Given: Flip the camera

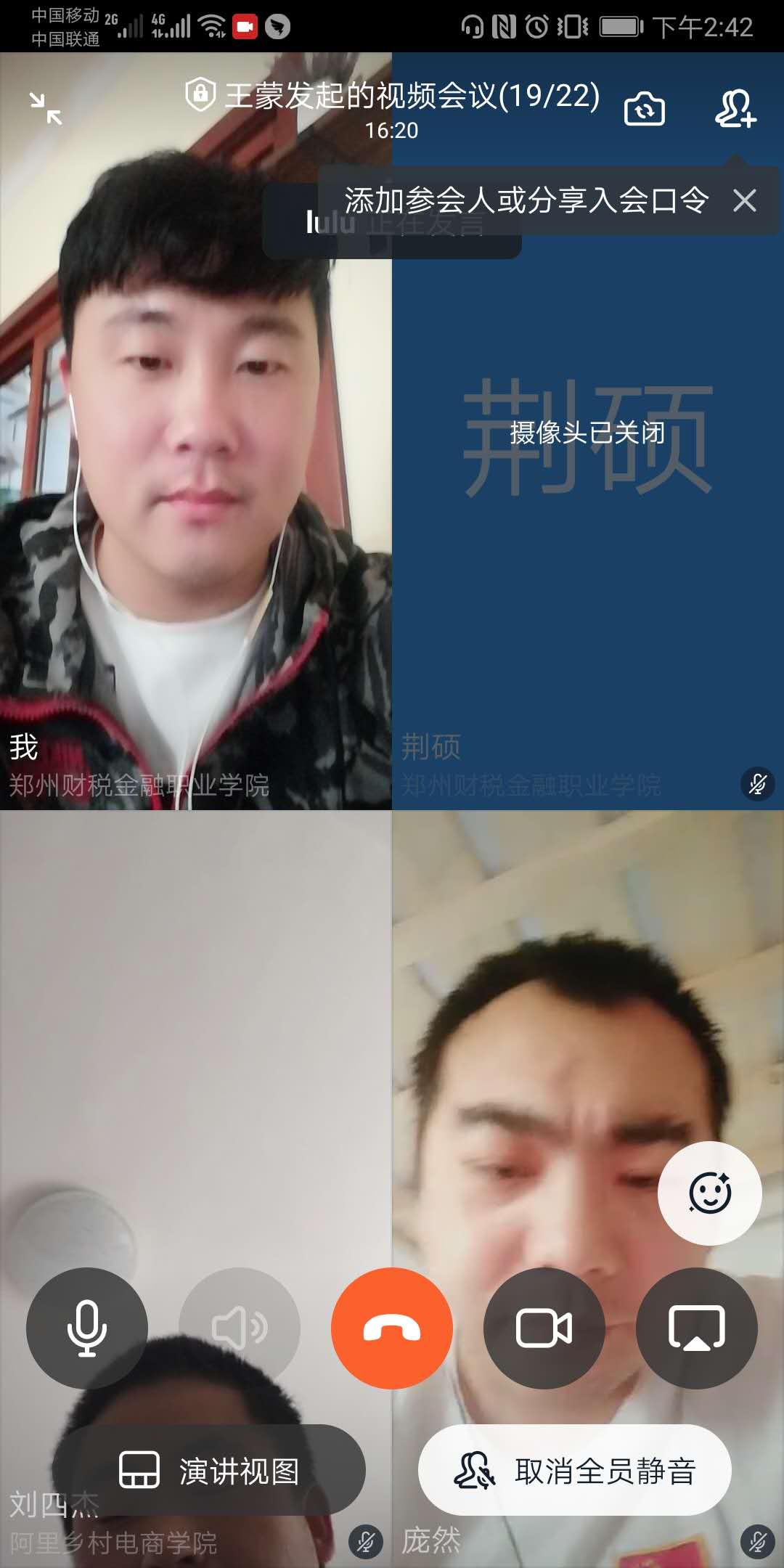Looking at the screenshot, I should tap(645, 109).
